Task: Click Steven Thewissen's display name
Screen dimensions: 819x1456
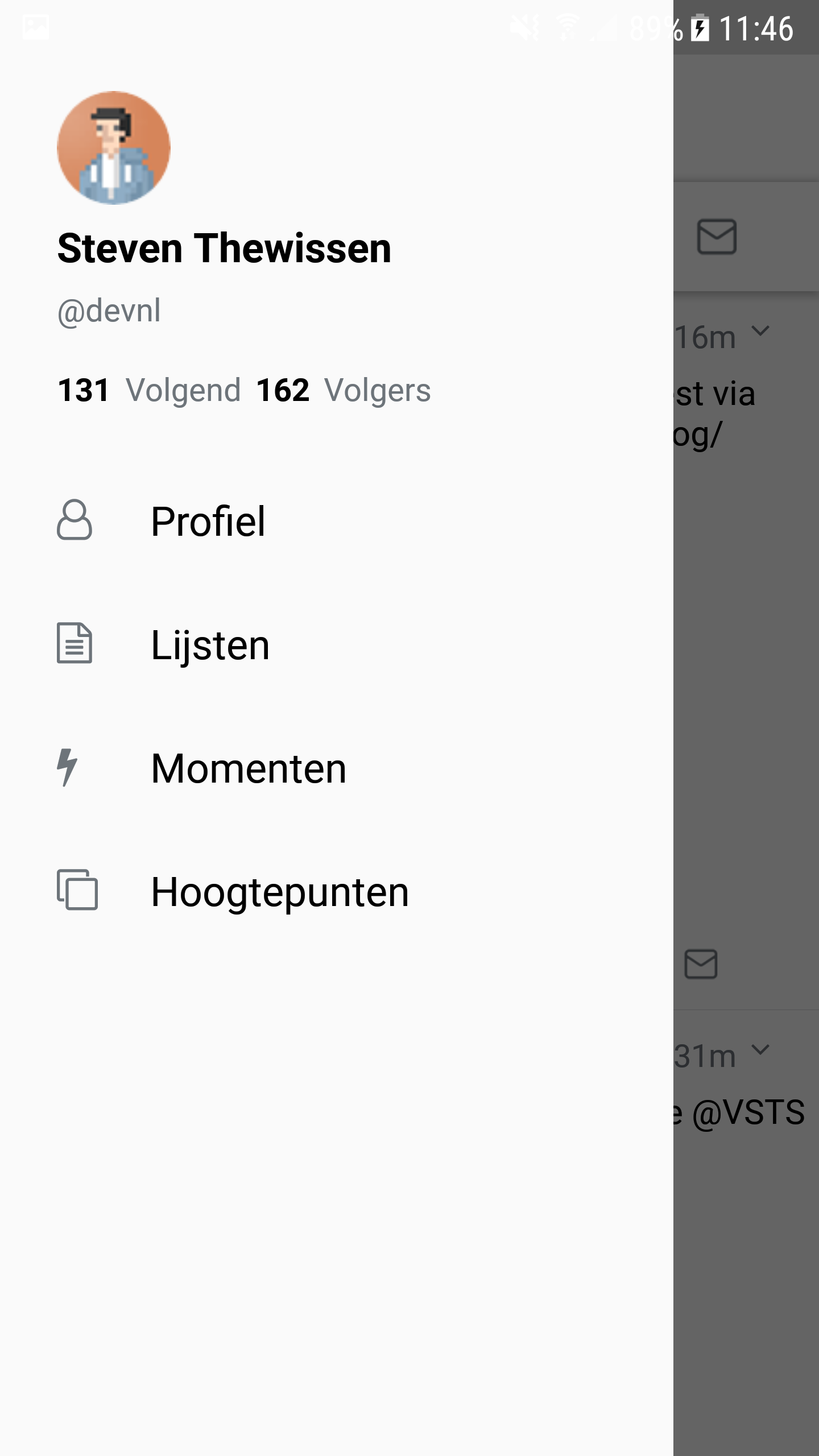Action: point(225,249)
